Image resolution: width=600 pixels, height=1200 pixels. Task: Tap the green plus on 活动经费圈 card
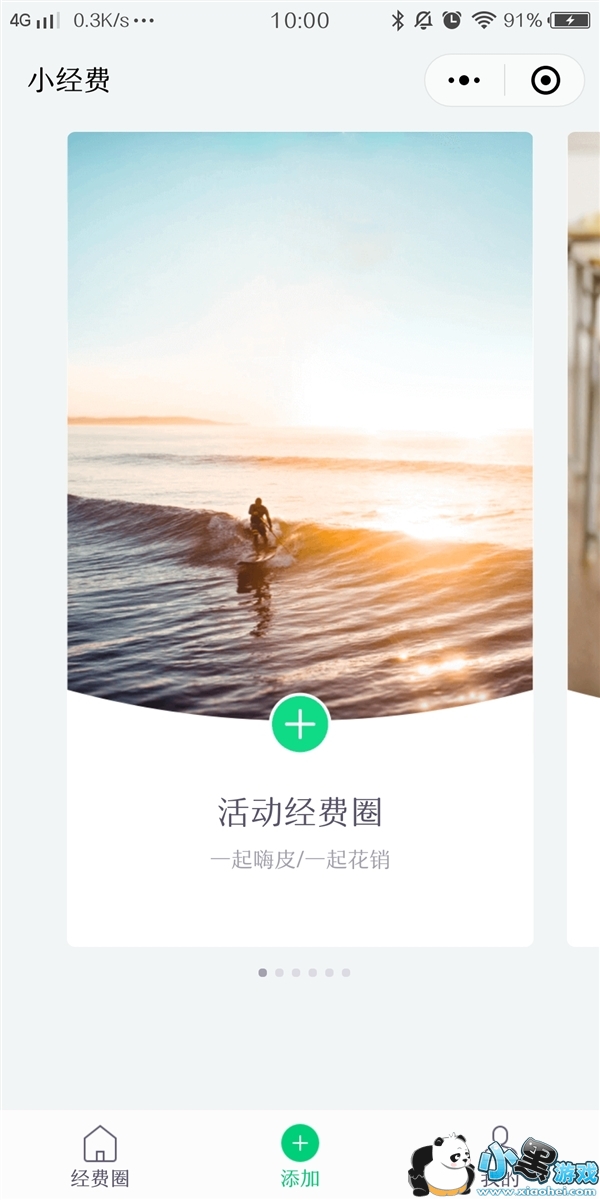[300, 723]
